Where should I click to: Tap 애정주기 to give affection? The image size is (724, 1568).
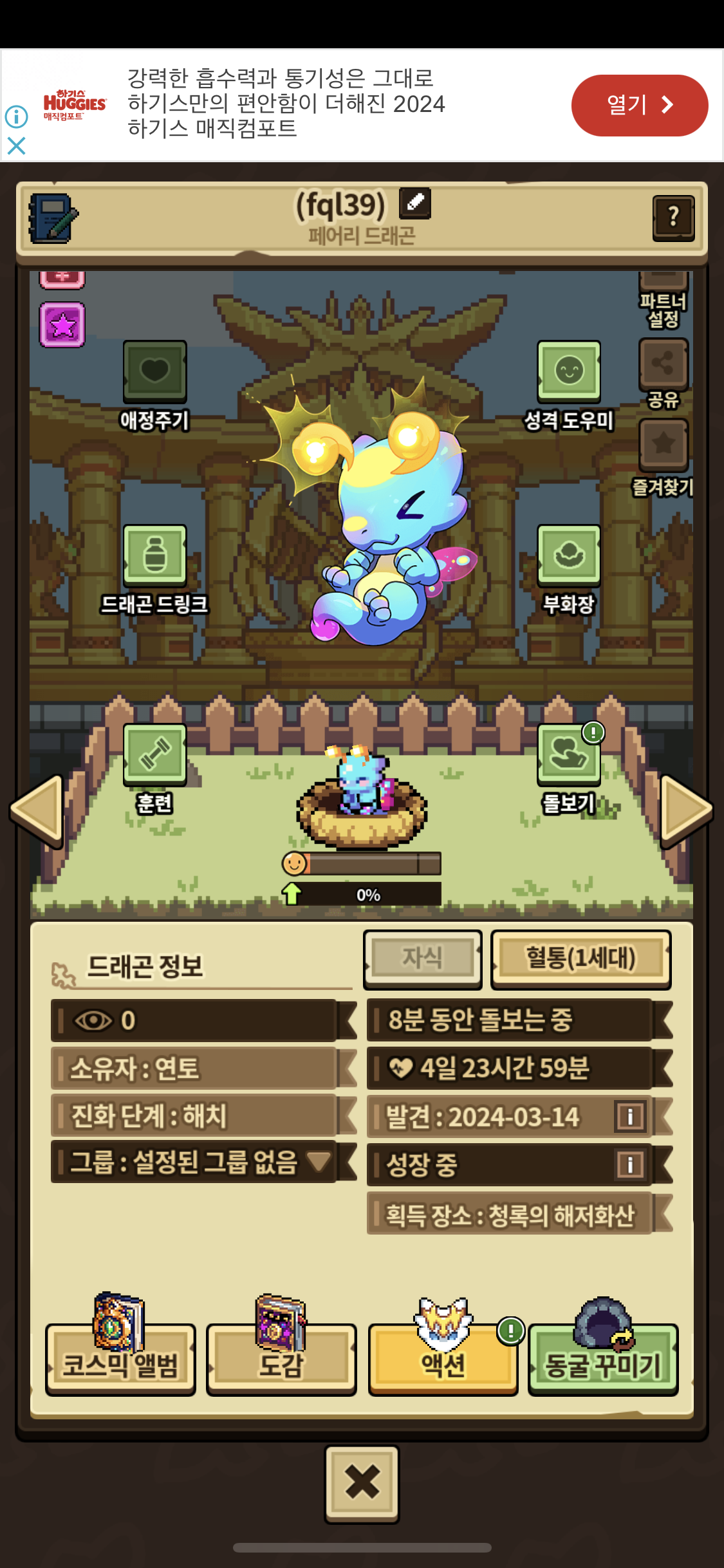pos(154,372)
